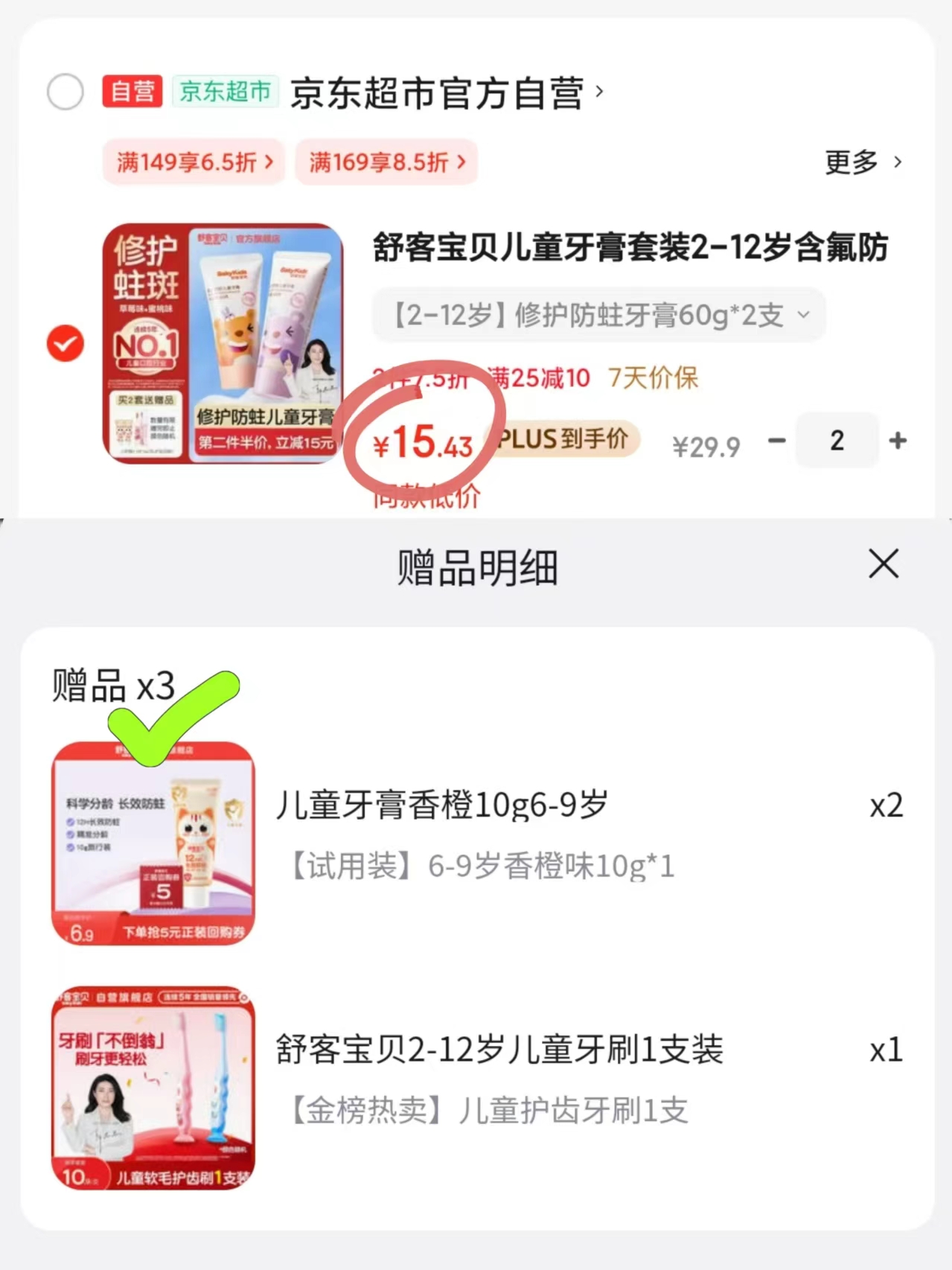Screen dimensions: 952x1270
Task: Select the shop radio circle
Action: click(x=65, y=92)
